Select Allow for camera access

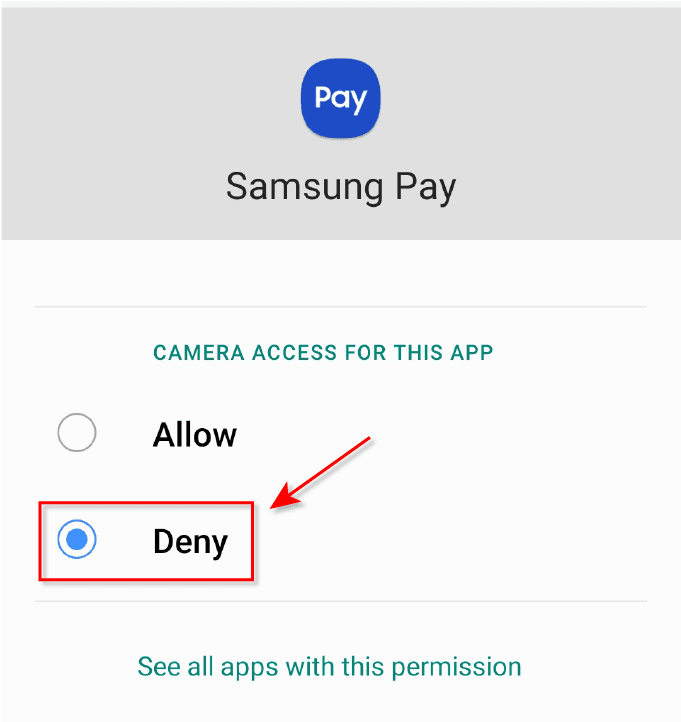[x=78, y=434]
